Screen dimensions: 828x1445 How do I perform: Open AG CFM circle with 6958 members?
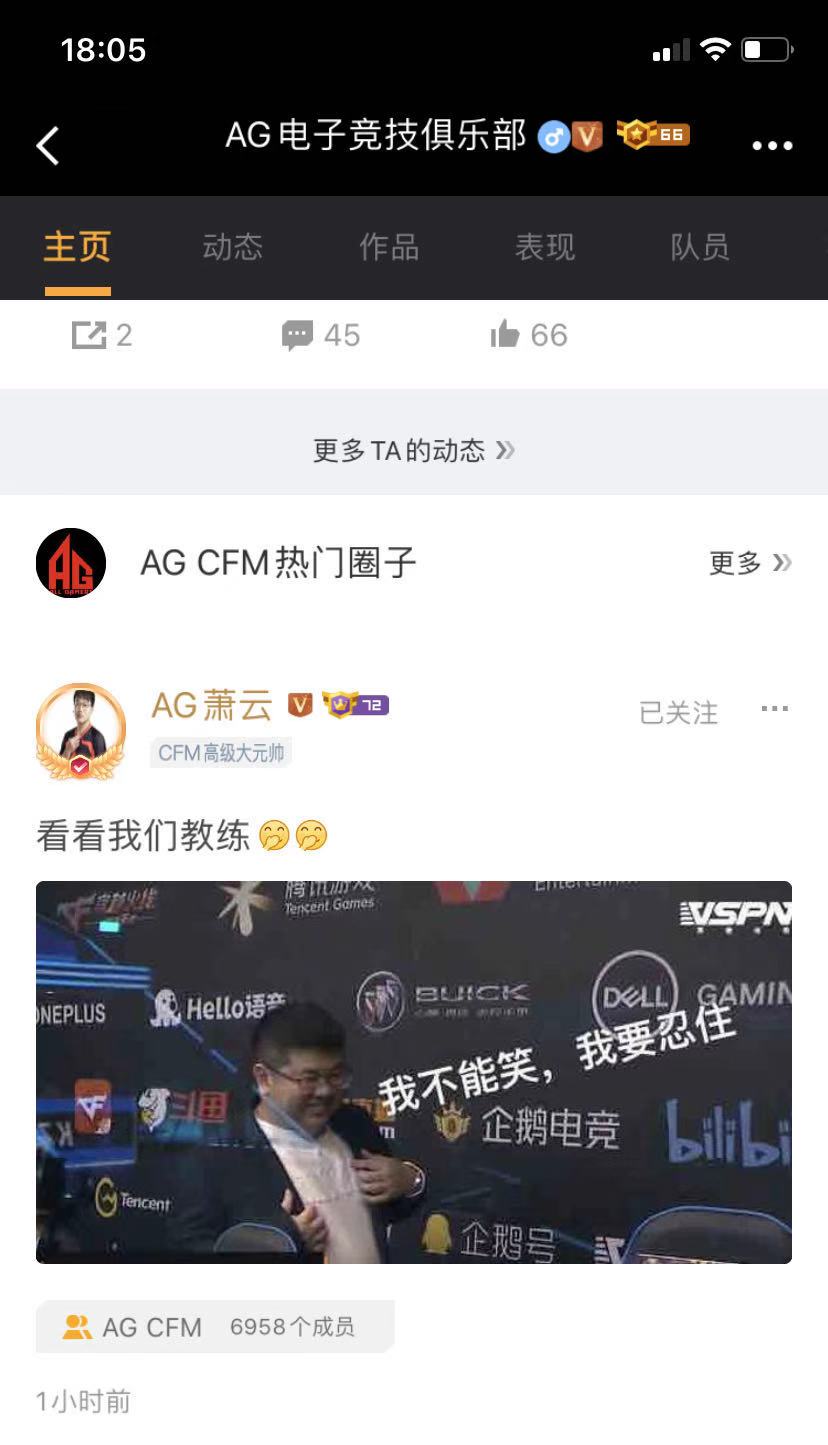pyautogui.click(x=214, y=1327)
